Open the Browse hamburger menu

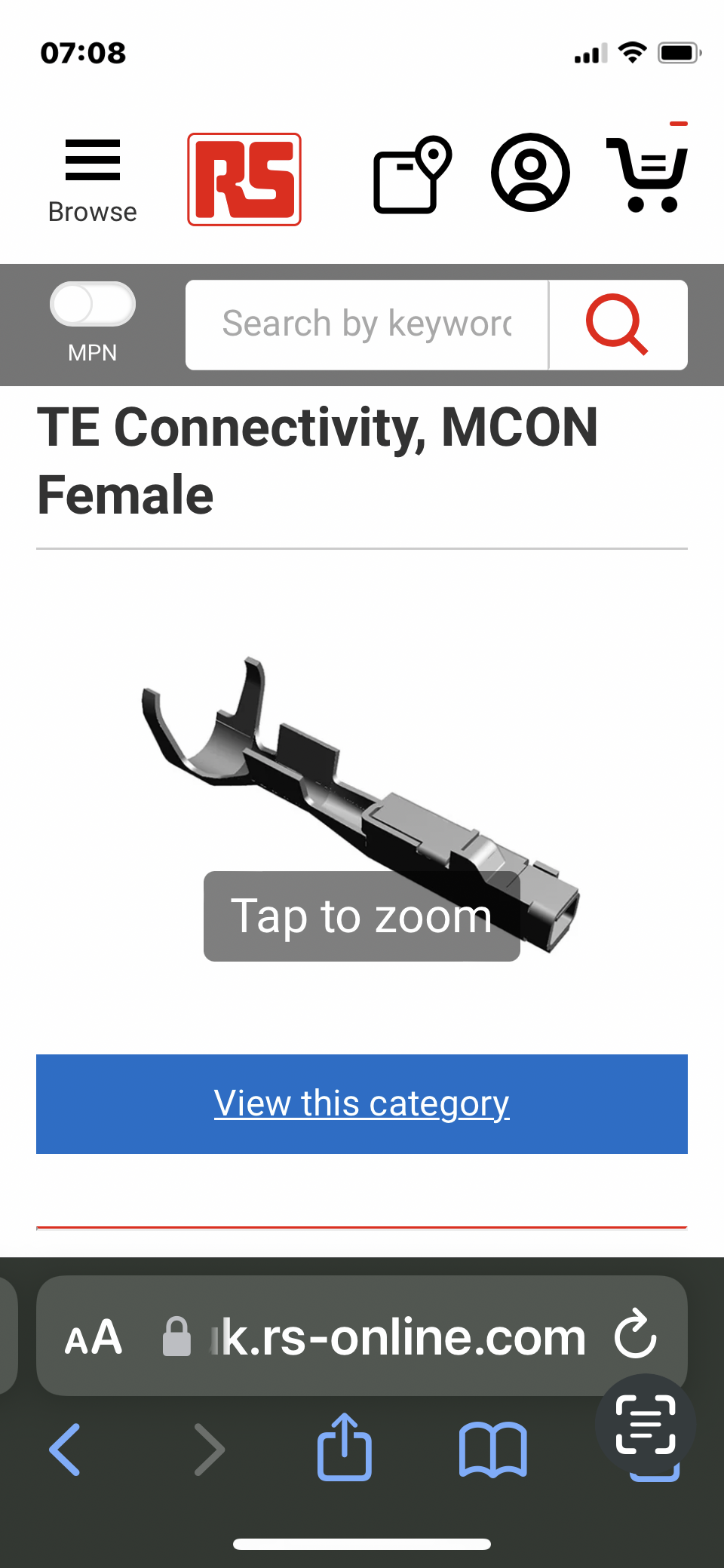(92, 179)
